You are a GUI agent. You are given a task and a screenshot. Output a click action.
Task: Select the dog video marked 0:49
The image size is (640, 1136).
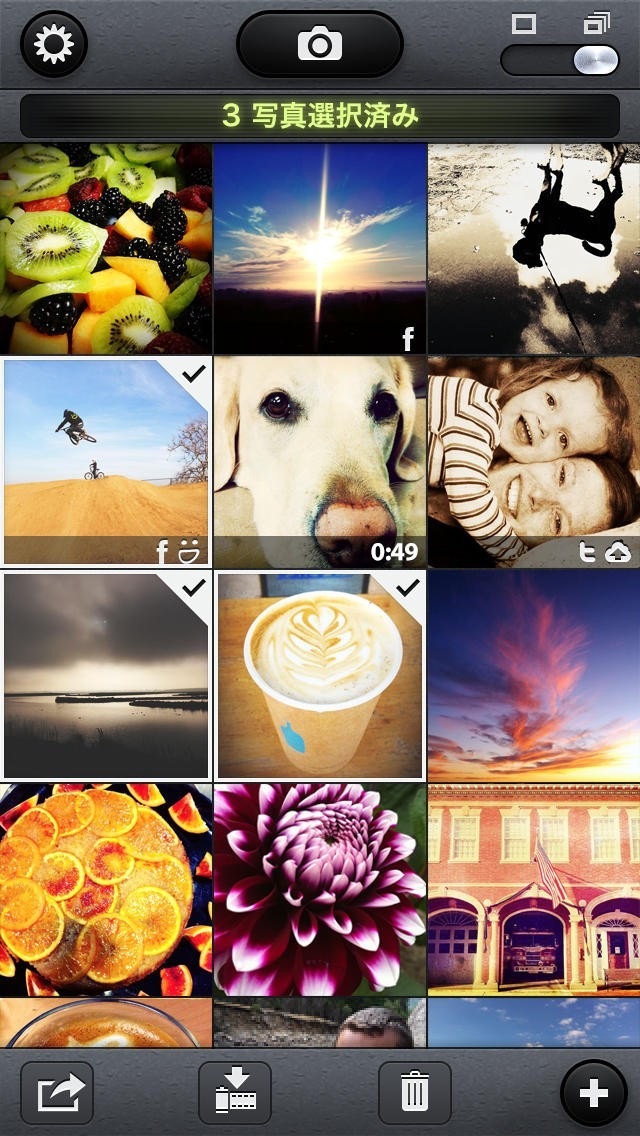320,462
